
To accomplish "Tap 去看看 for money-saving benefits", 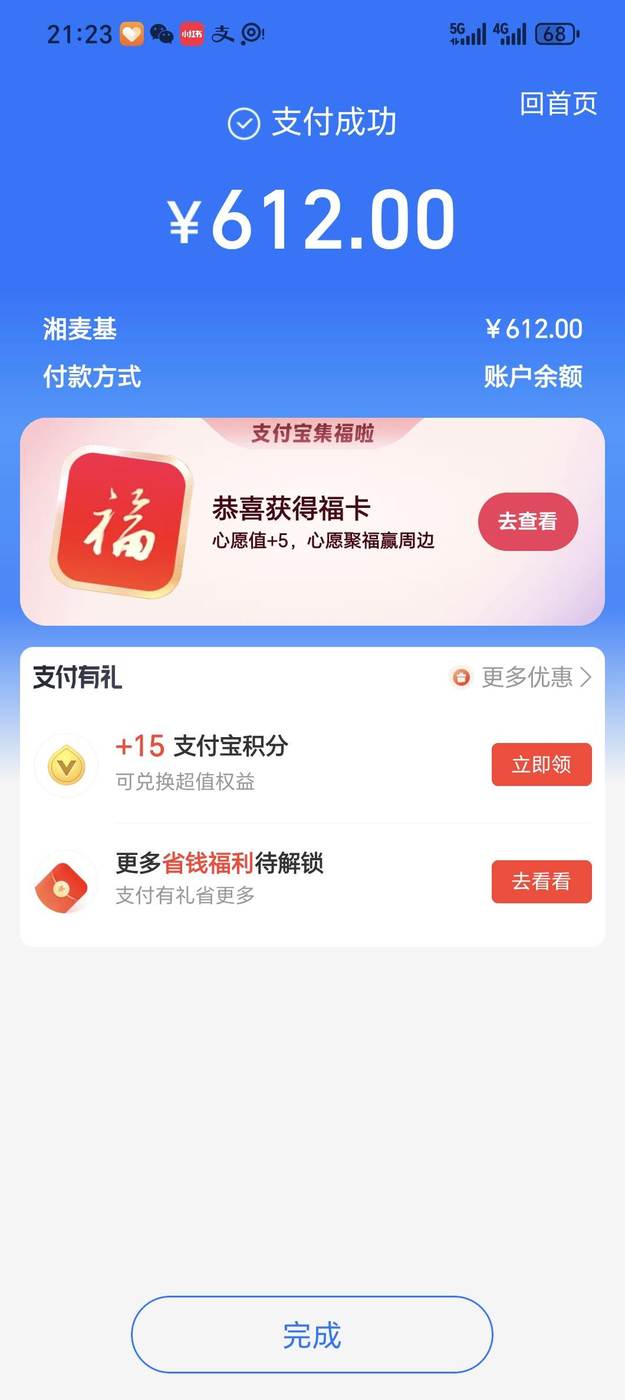I will 541,881.
